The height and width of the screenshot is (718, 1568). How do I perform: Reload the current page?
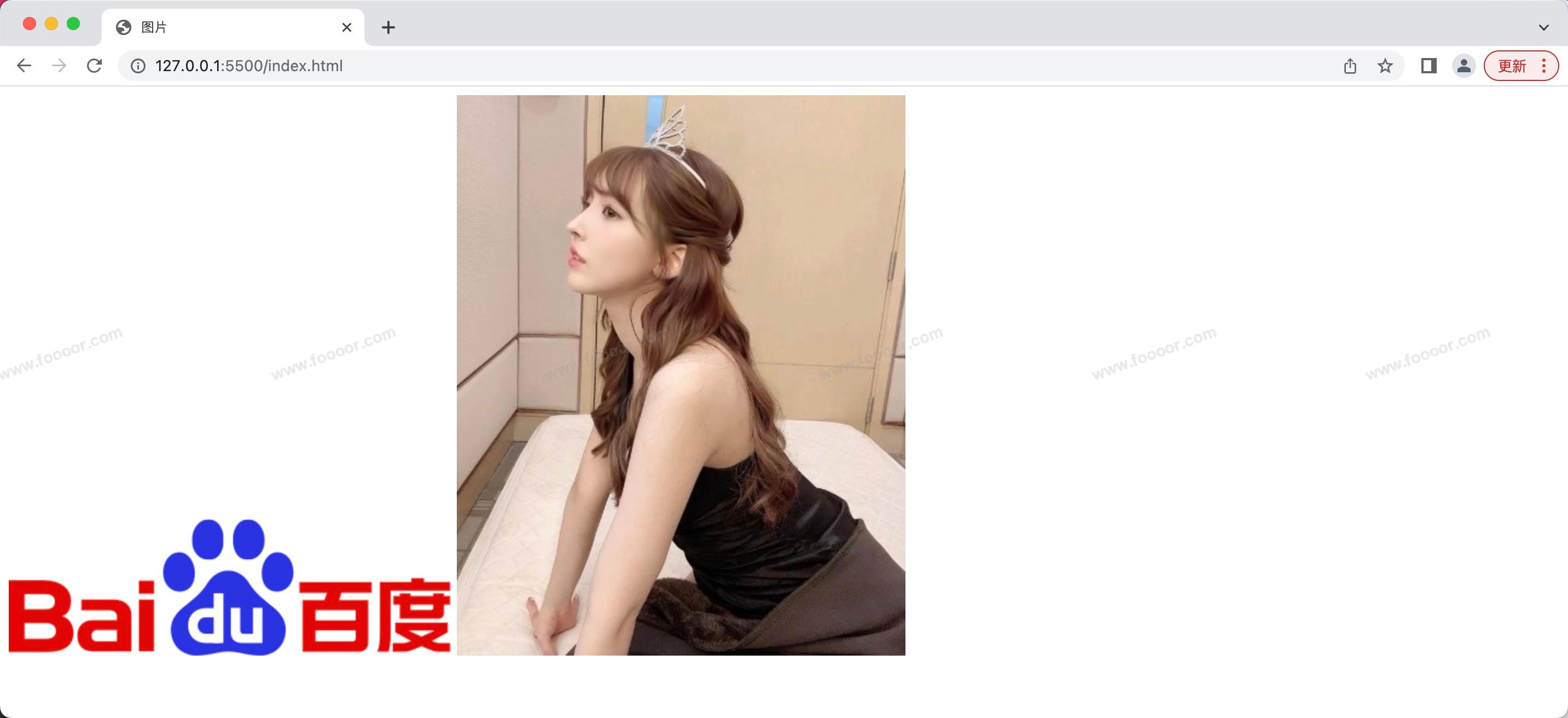tap(94, 66)
